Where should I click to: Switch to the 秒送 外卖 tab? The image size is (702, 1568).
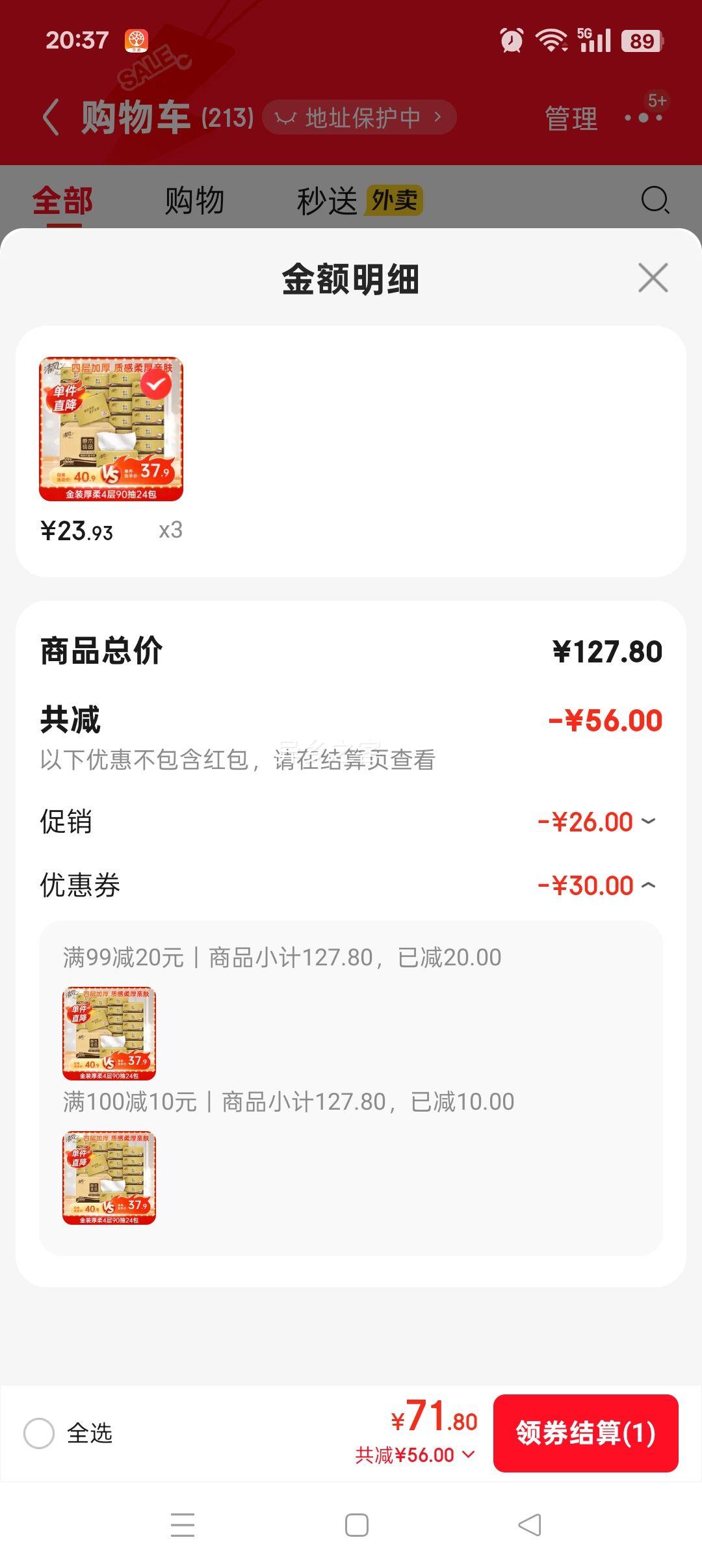coord(359,200)
